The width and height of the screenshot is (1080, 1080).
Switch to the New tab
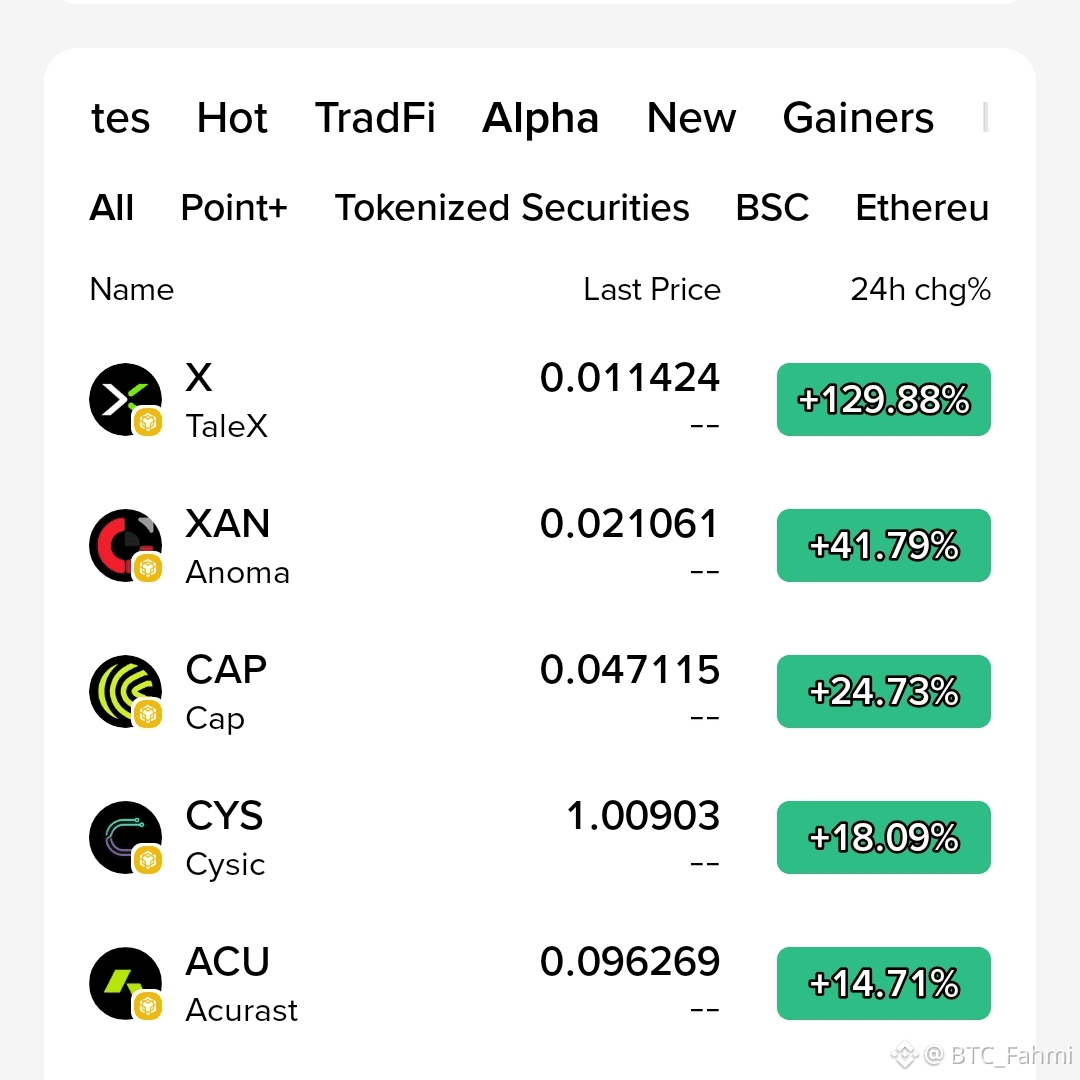(692, 118)
